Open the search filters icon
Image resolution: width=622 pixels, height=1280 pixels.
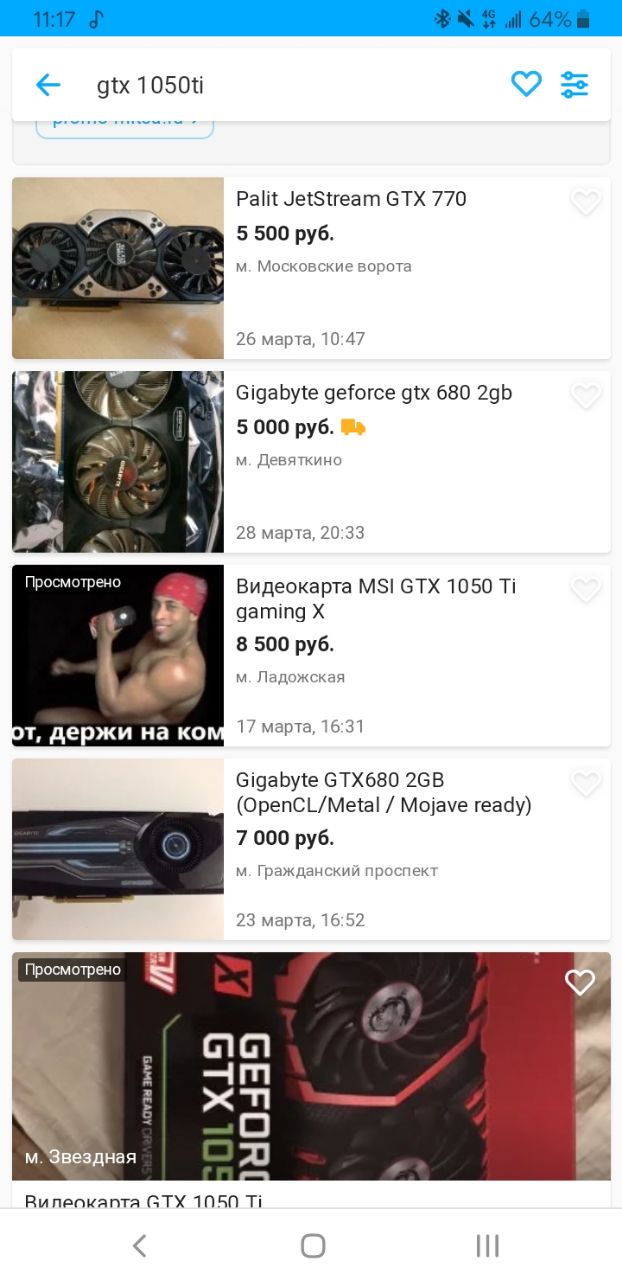(575, 85)
